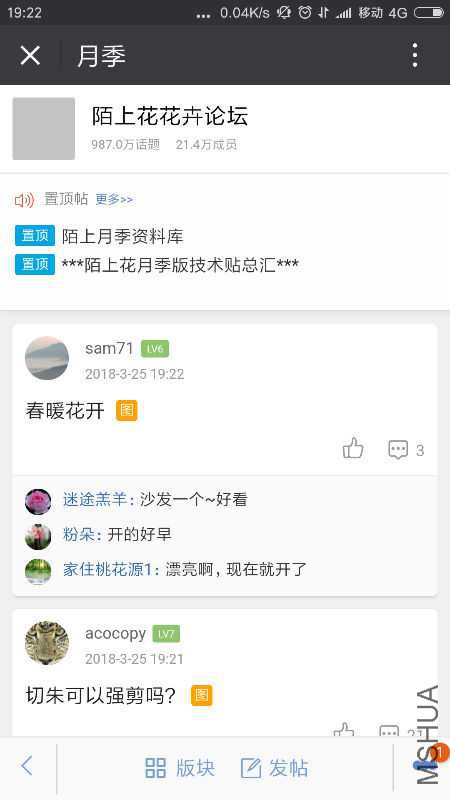View sam71's profile avatar
450x800 pixels.
[47, 358]
